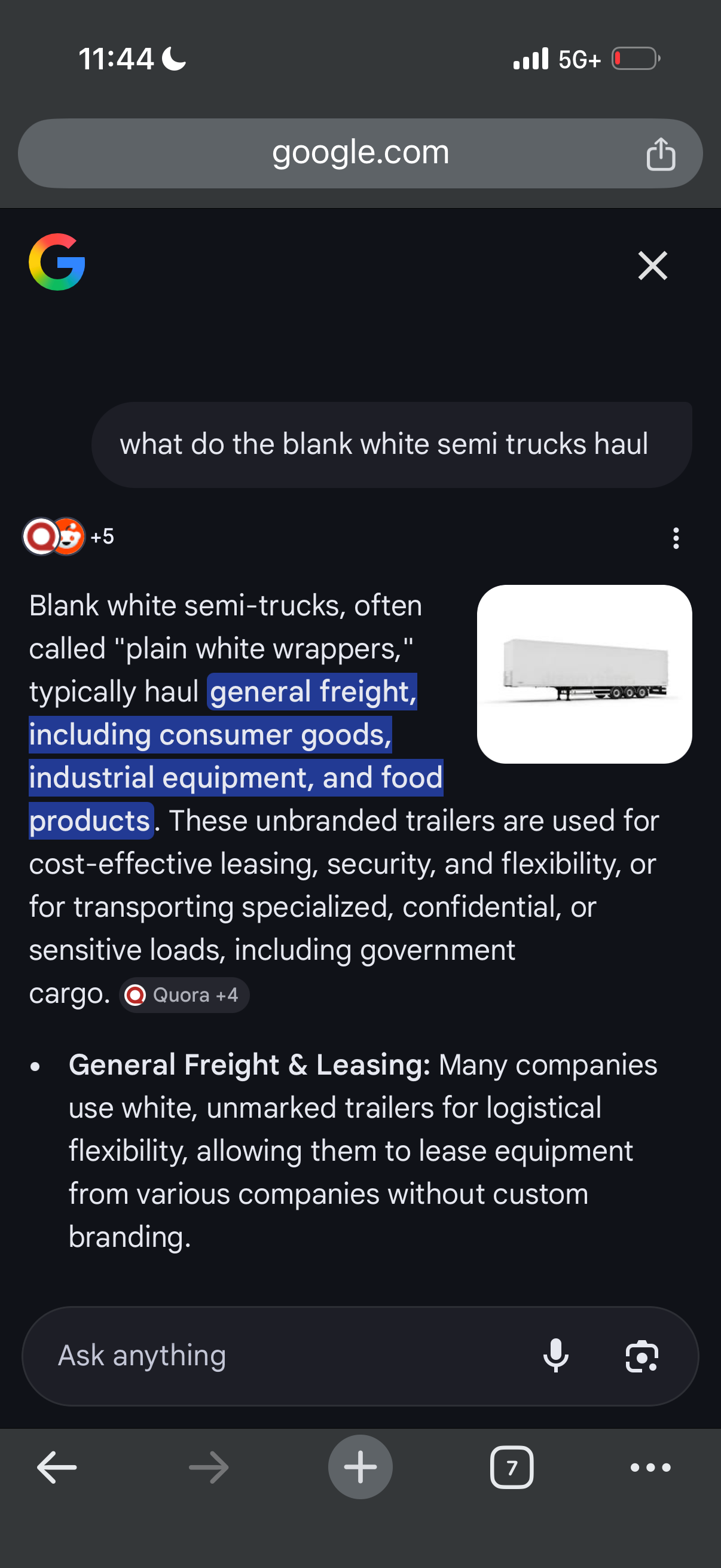
Task: Tap the google.com address bar
Action: 360,152
